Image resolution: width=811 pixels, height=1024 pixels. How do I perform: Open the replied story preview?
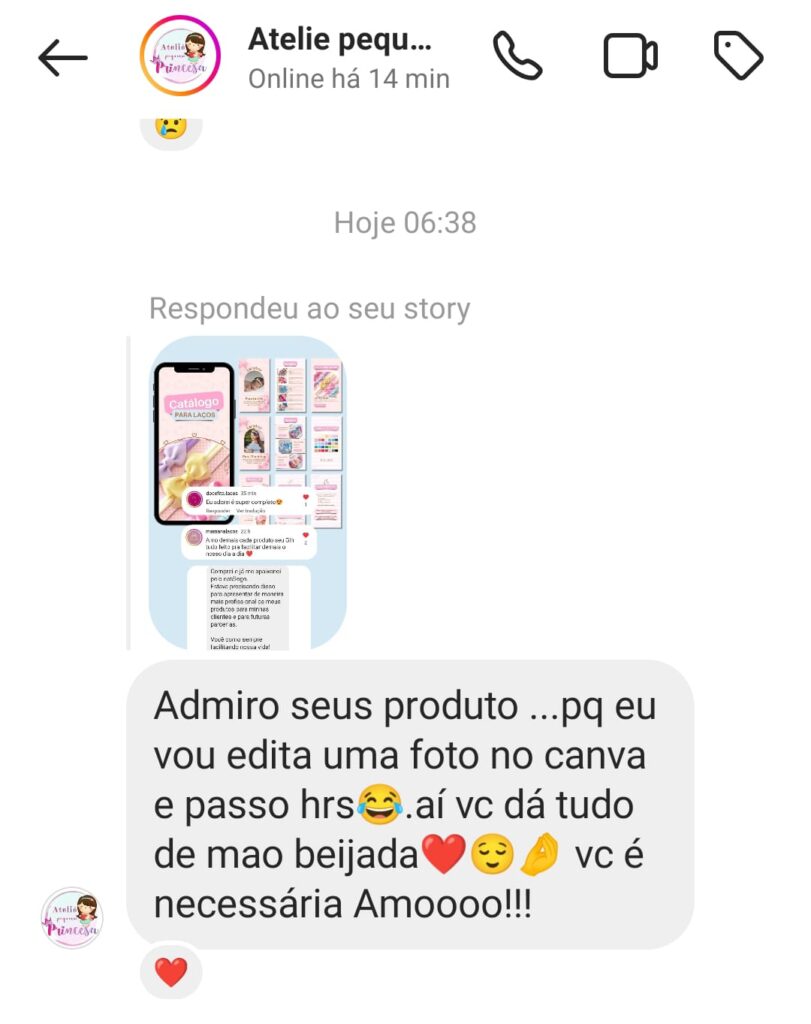coord(247,493)
